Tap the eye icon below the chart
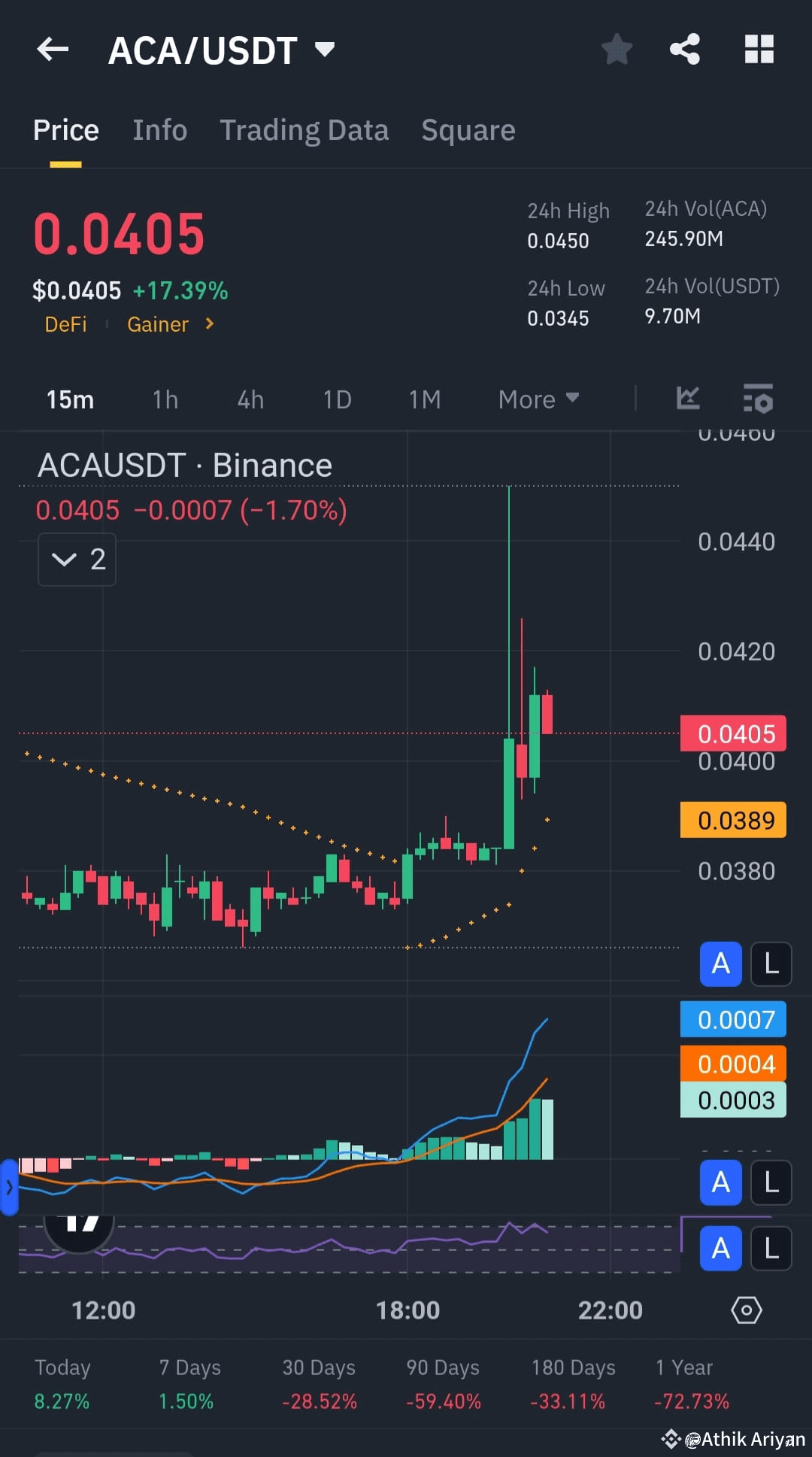 point(747,1310)
